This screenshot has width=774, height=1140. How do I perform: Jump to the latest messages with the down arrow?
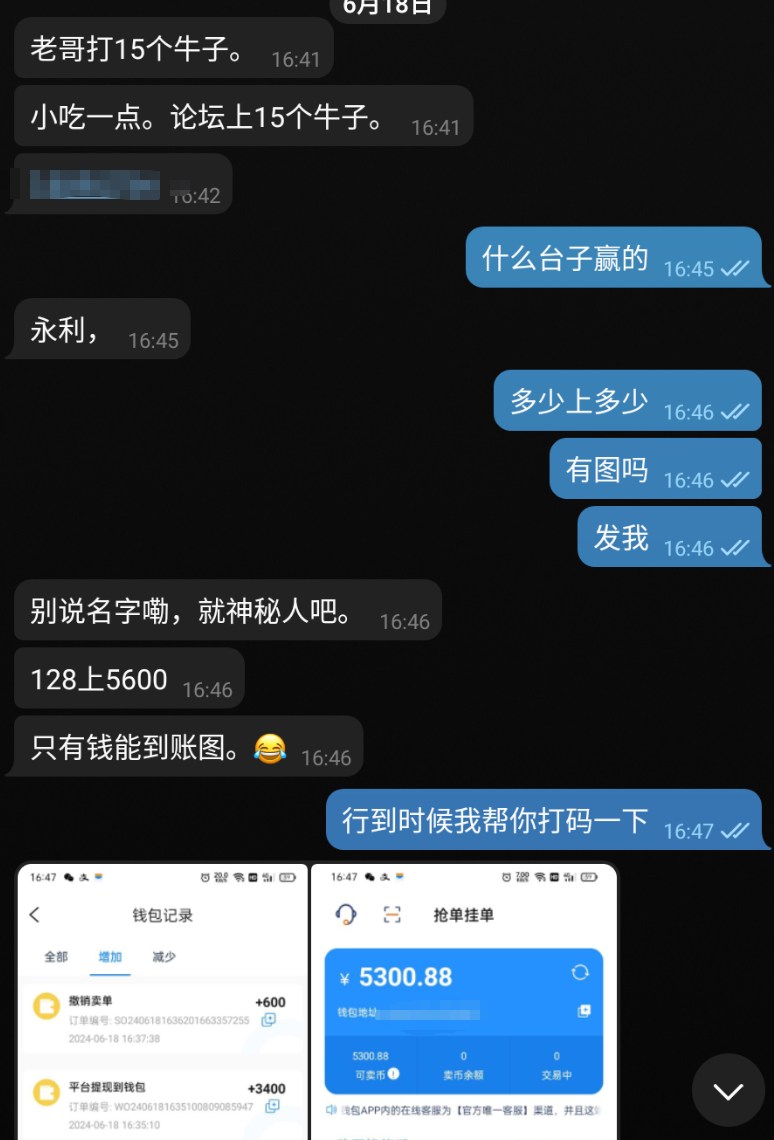tap(728, 1090)
